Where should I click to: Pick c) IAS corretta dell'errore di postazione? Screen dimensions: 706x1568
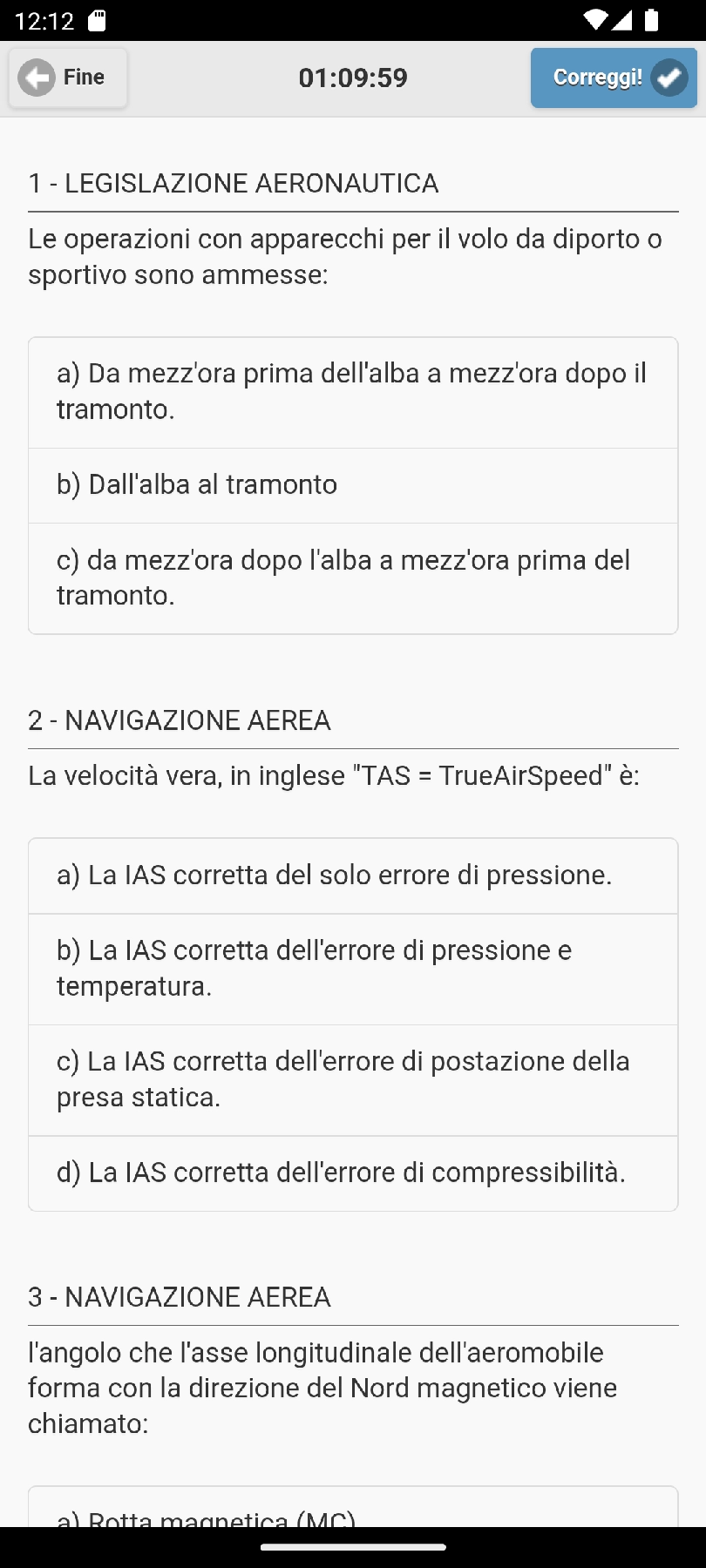[x=352, y=1080]
